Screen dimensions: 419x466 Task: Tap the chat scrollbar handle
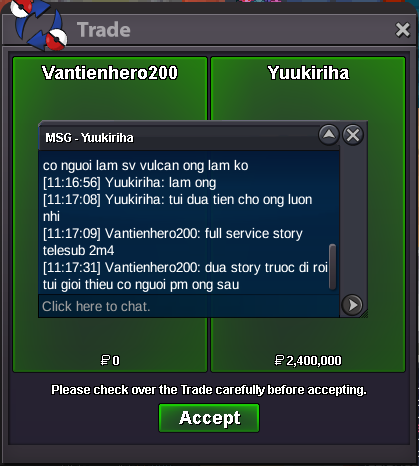(332, 267)
